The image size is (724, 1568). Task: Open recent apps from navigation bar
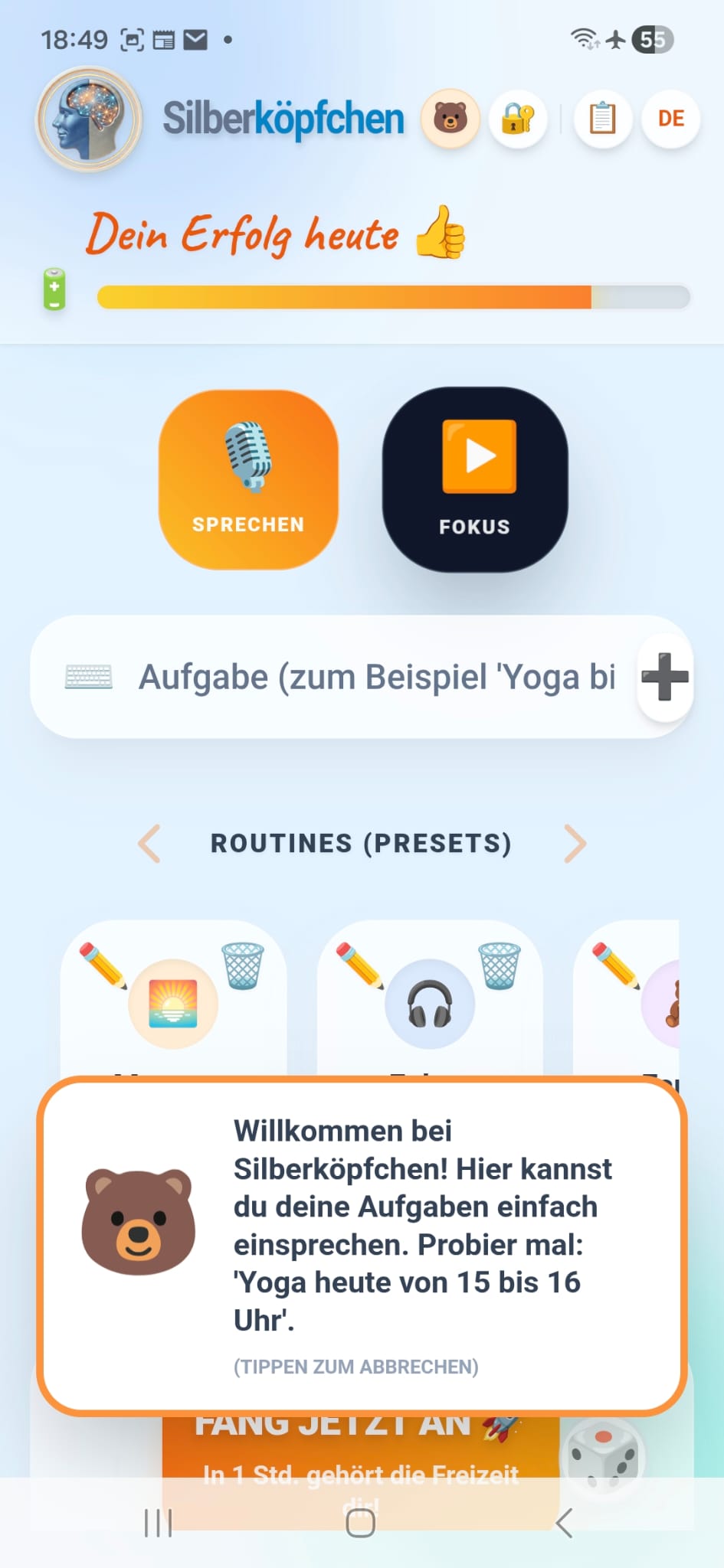click(x=159, y=1524)
